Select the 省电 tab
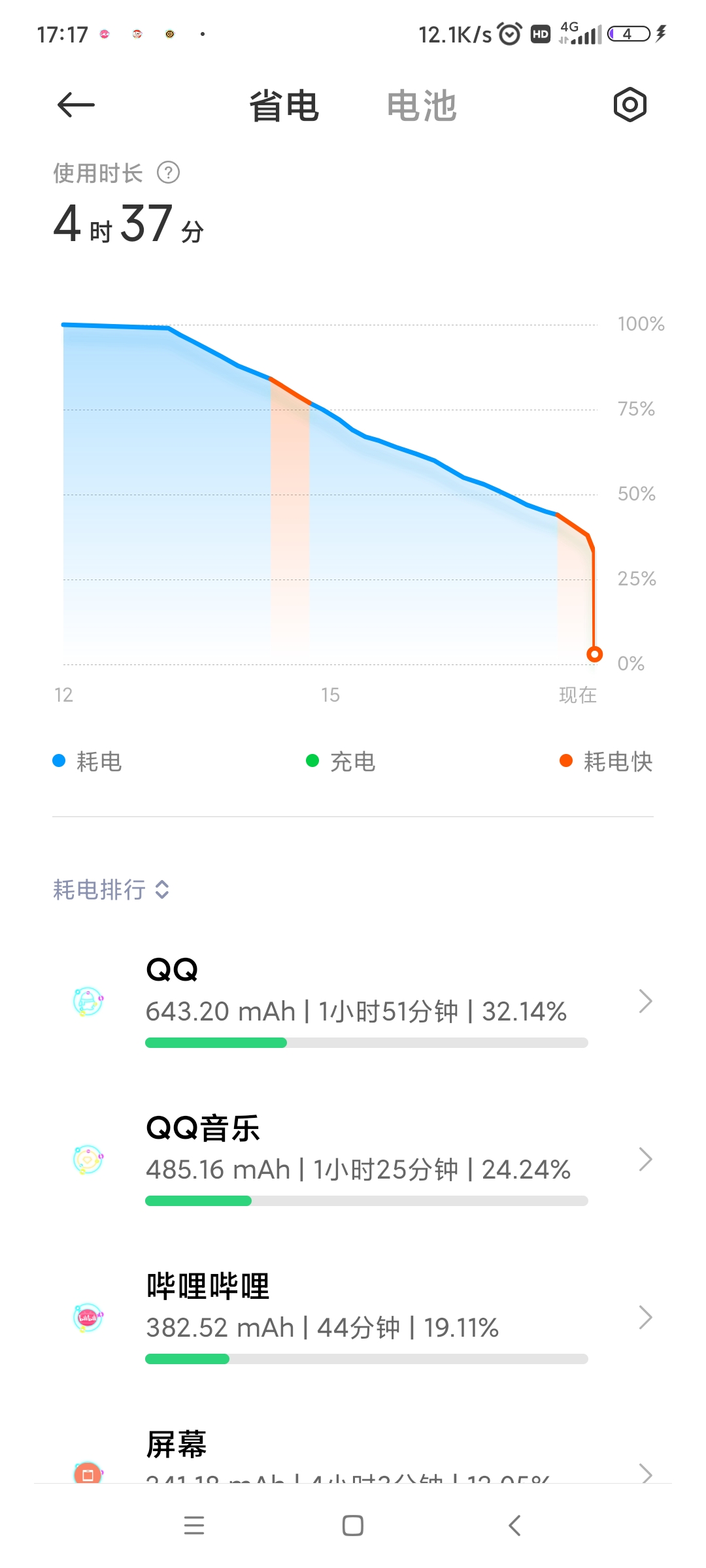This screenshot has height=1568, width=706. (284, 106)
